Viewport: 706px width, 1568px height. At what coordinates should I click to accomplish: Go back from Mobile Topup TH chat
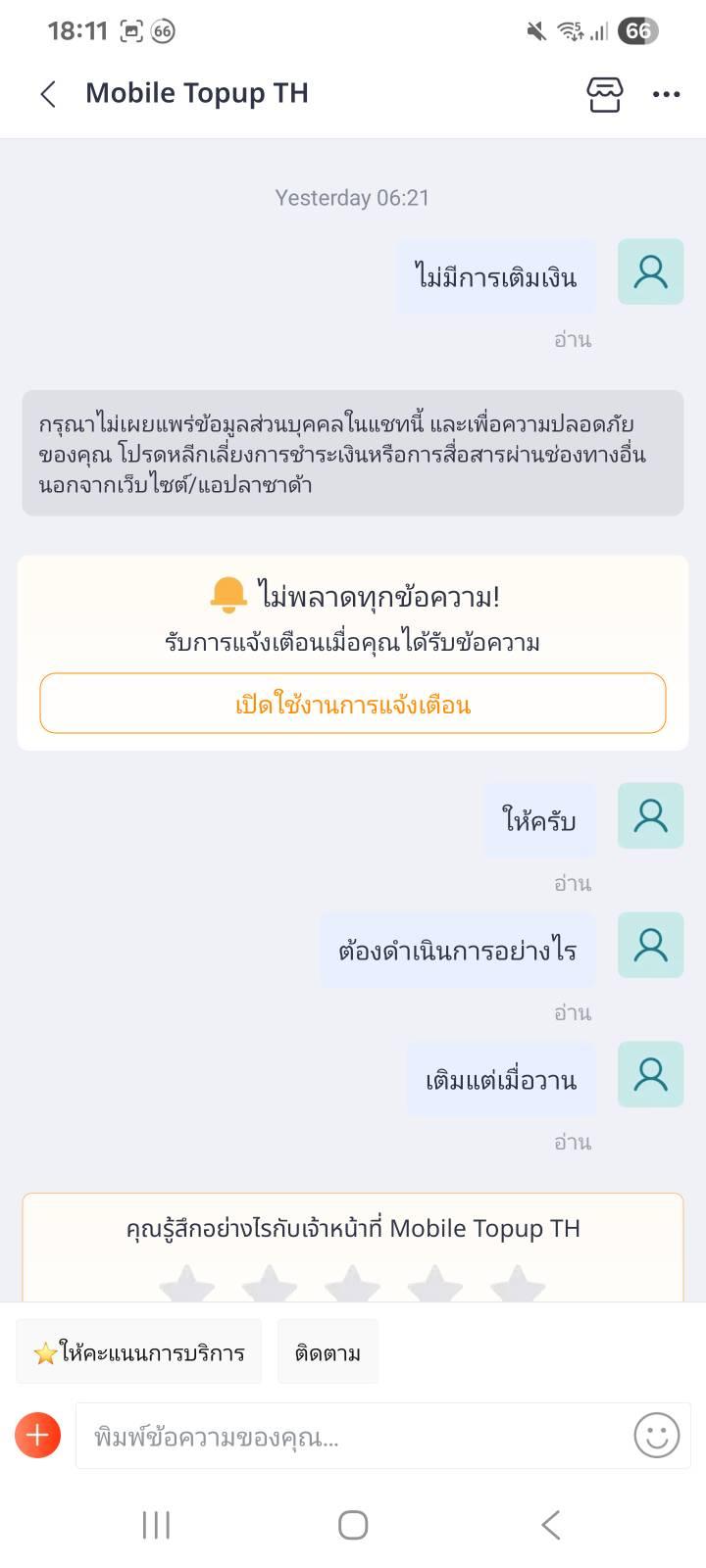(x=48, y=94)
